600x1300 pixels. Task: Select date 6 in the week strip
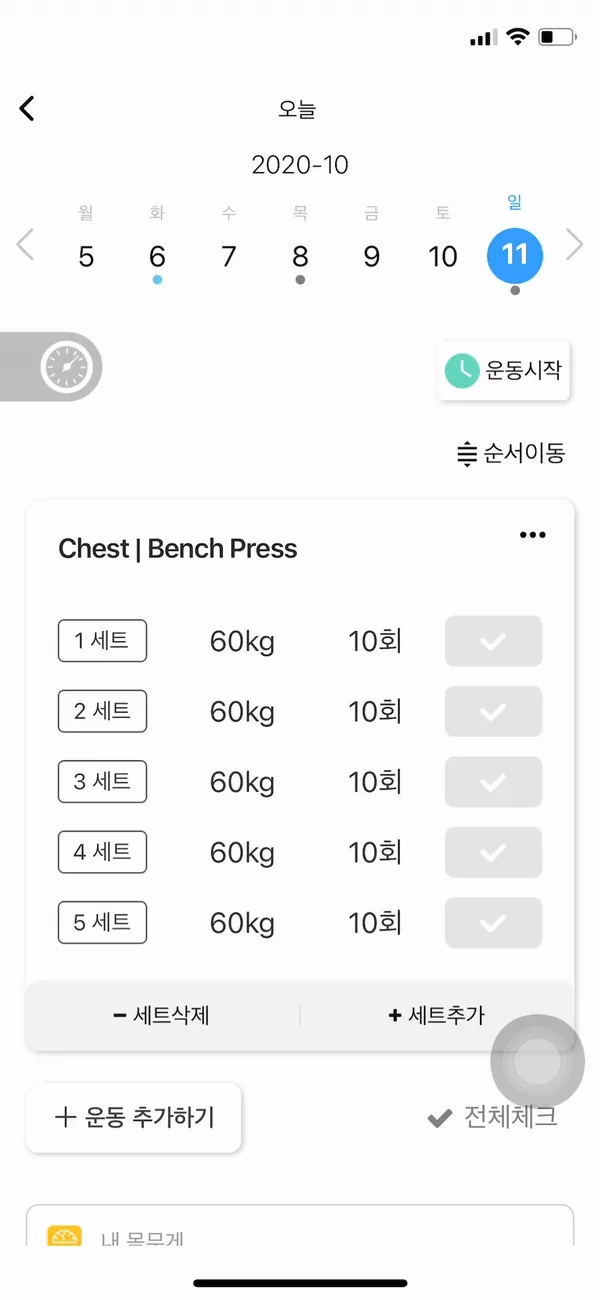point(157,257)
